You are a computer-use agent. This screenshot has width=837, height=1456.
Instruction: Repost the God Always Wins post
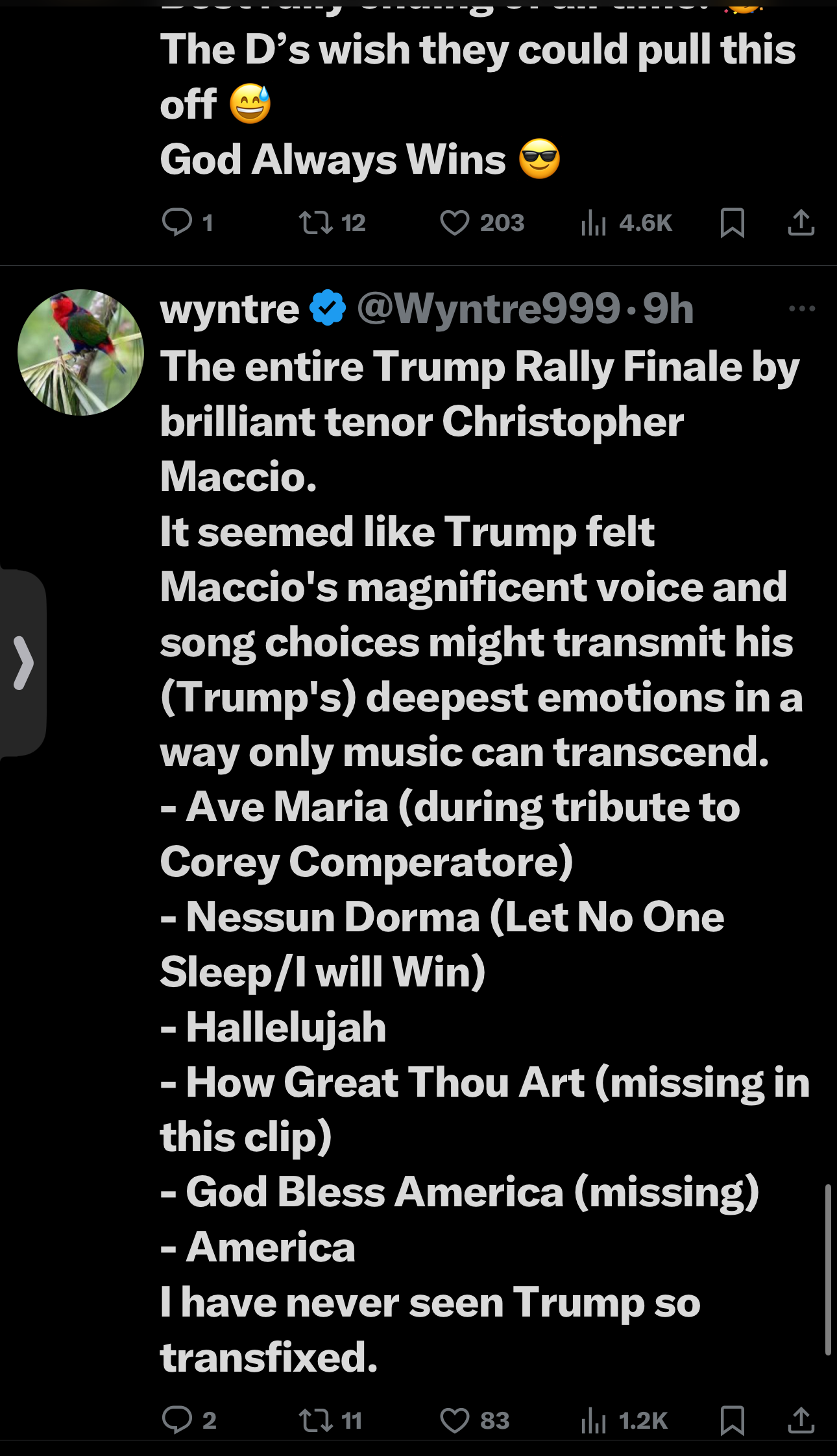click(316, 222)
